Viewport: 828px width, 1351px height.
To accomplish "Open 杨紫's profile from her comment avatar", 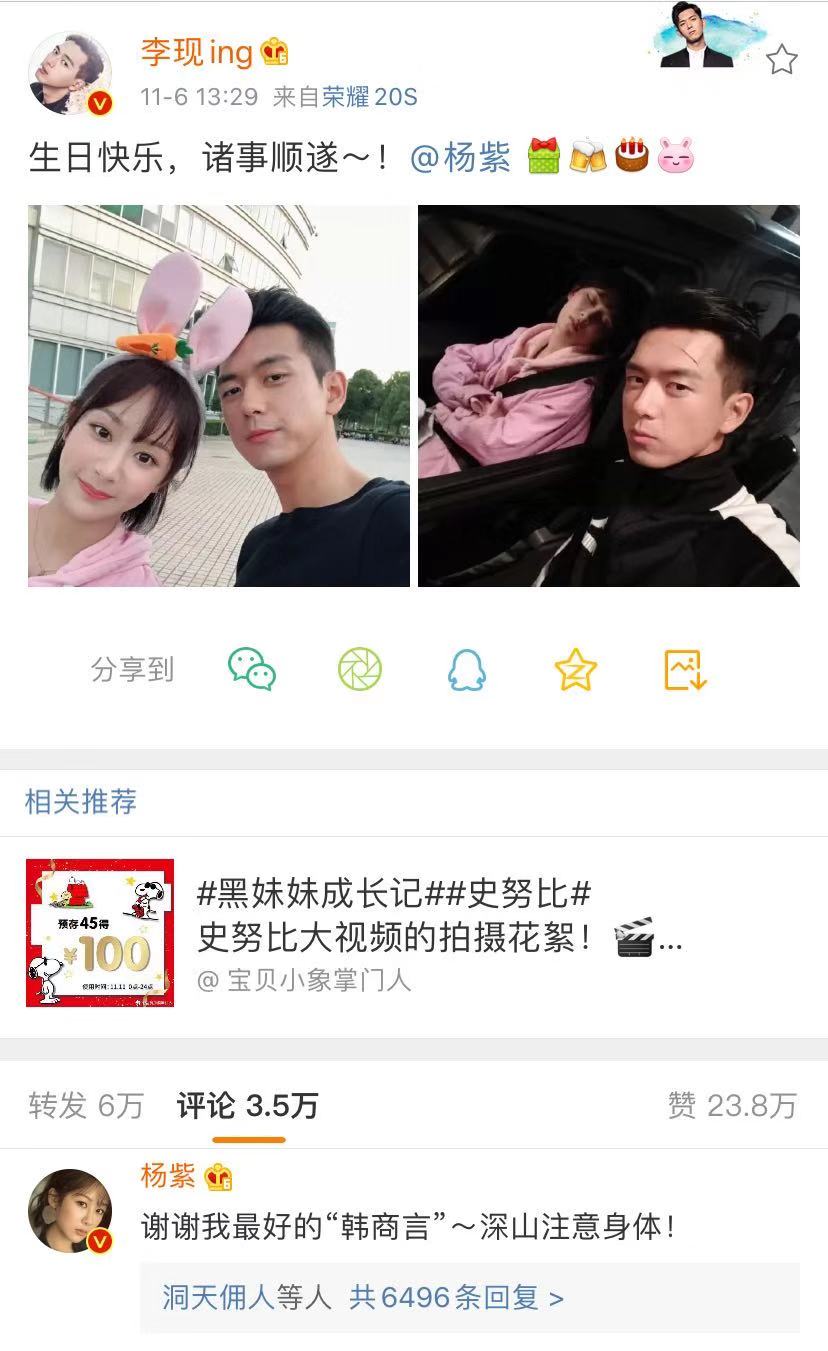I will pos(70,1210).
